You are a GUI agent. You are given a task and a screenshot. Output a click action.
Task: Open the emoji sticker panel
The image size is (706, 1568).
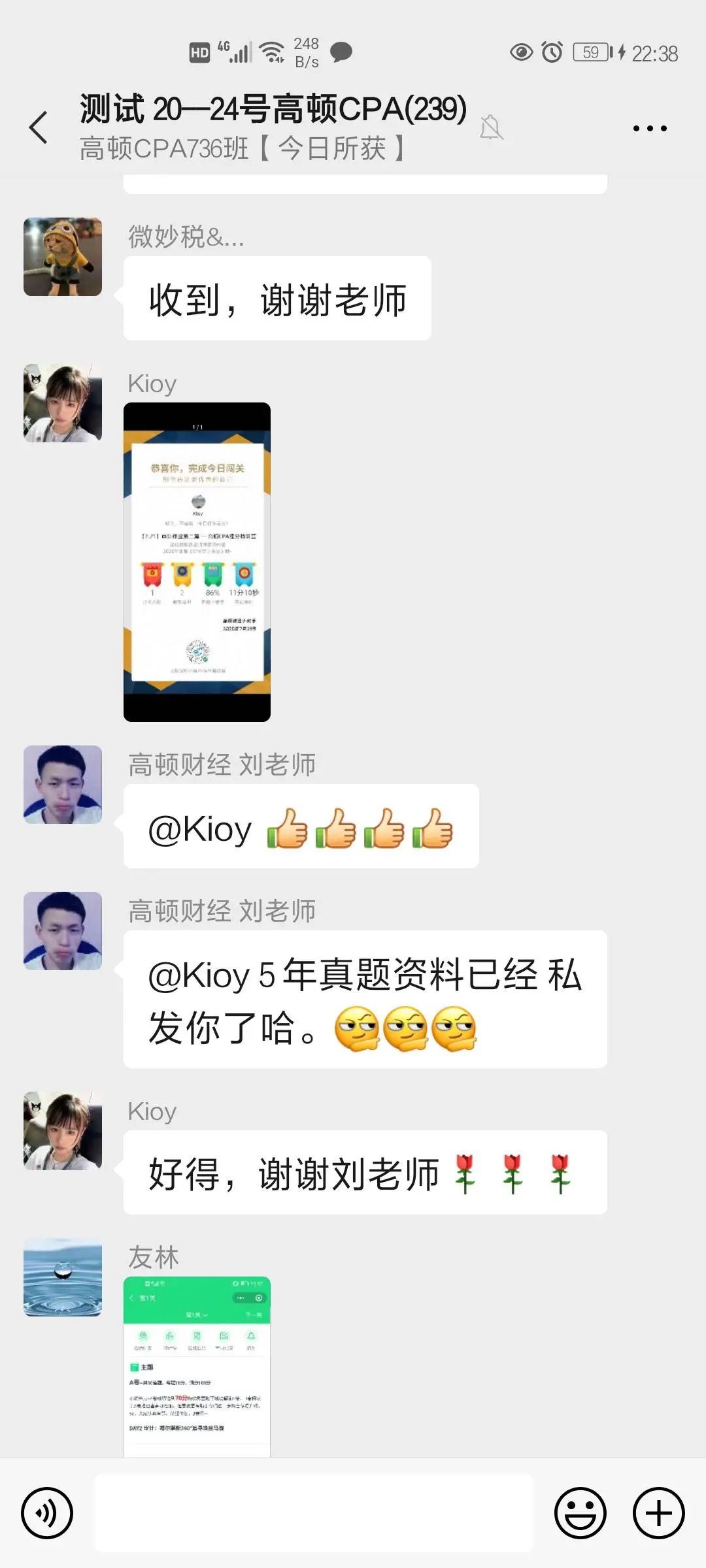(580, 1512)
